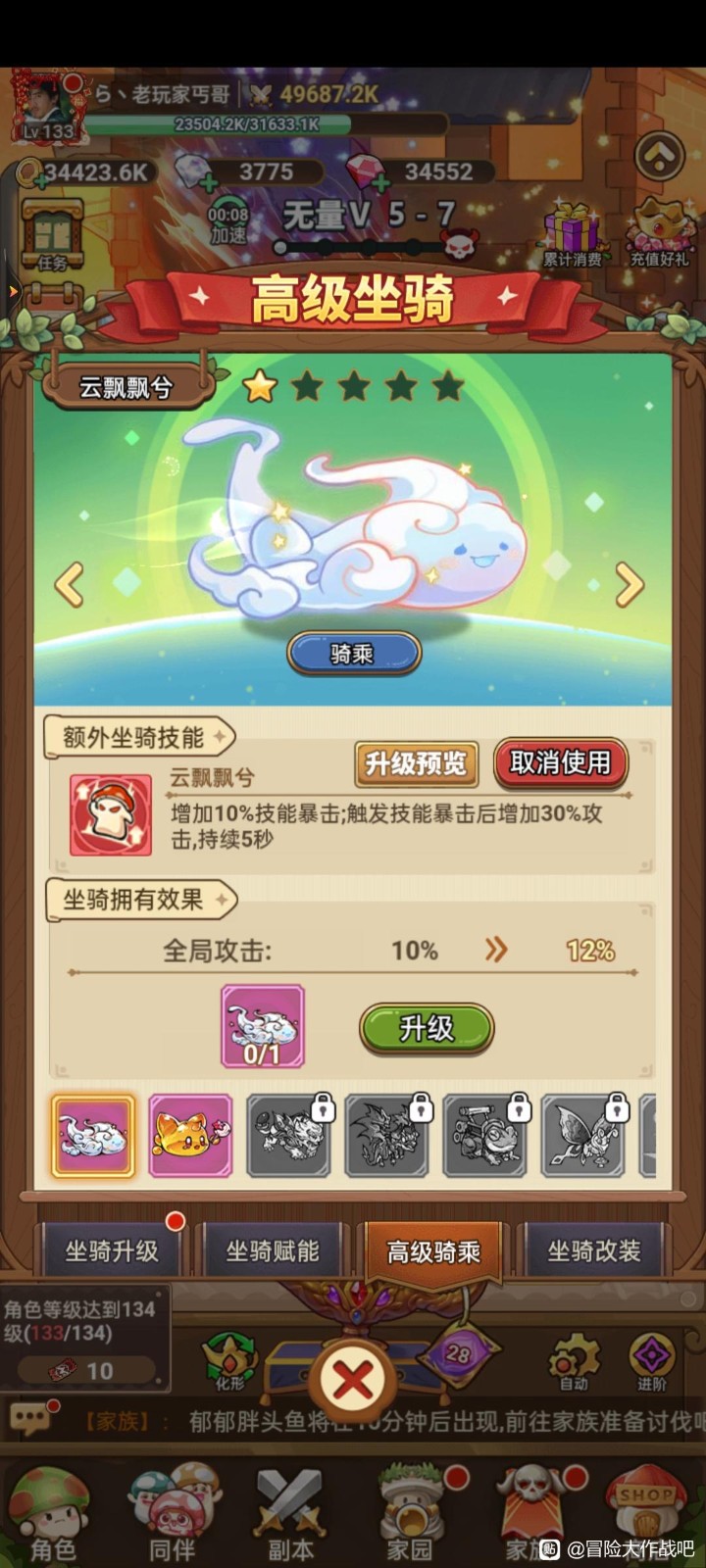The width and height of the screenshot is (706, 1568).
Task: Select the orange cat mount thumbnail
Action: (190, 1136)
